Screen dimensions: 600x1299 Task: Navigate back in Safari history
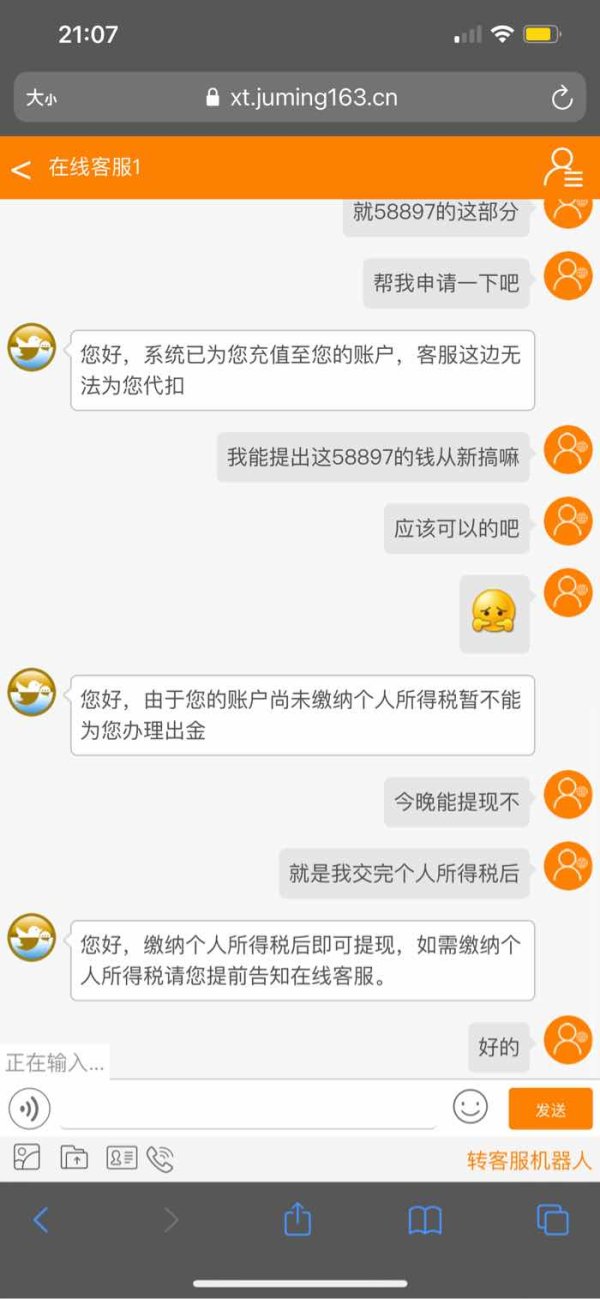tap(41, 1219)
